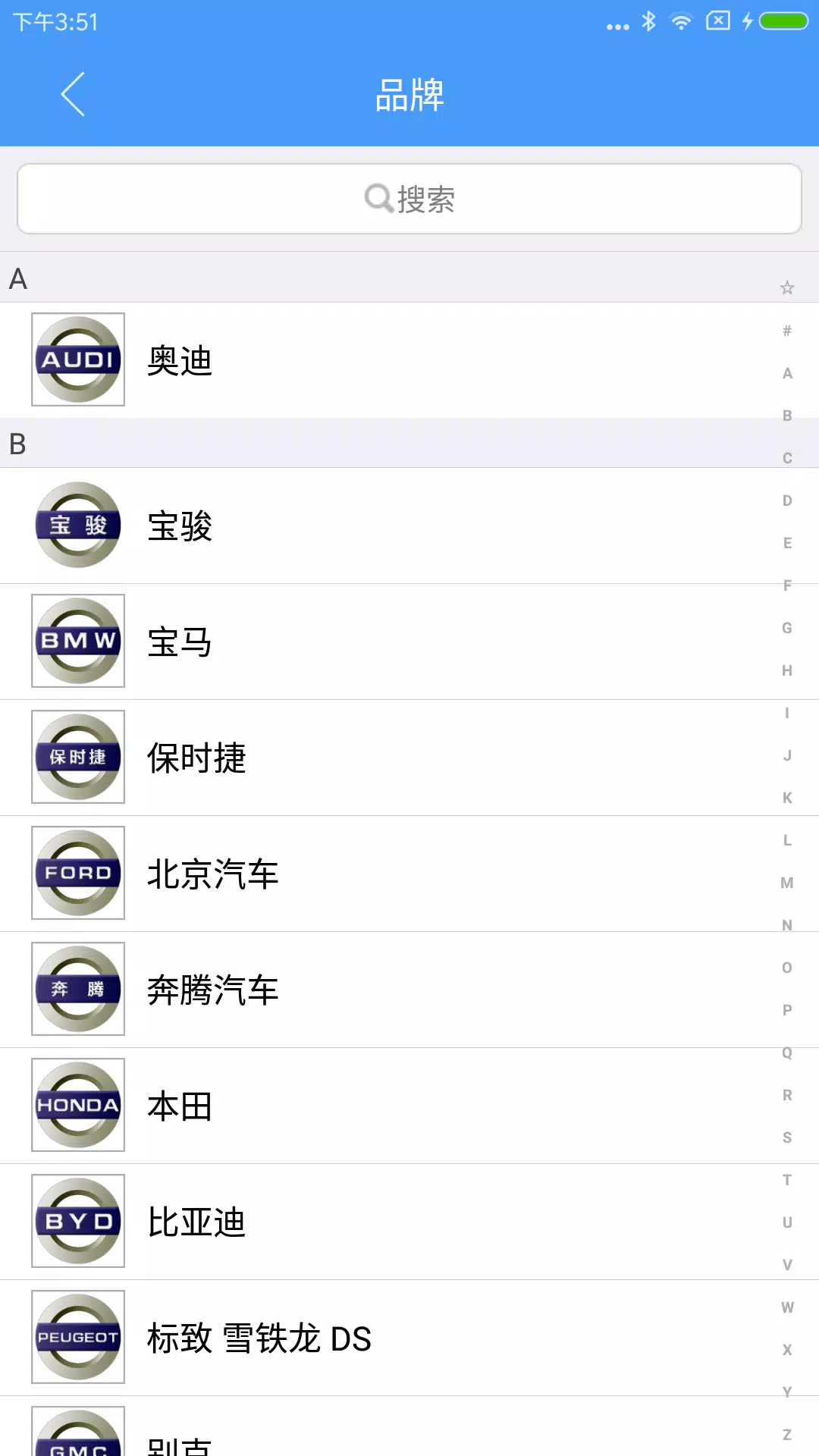Tap the star at top of letter index
The image size is (819, 1456).
coord(786,287)
